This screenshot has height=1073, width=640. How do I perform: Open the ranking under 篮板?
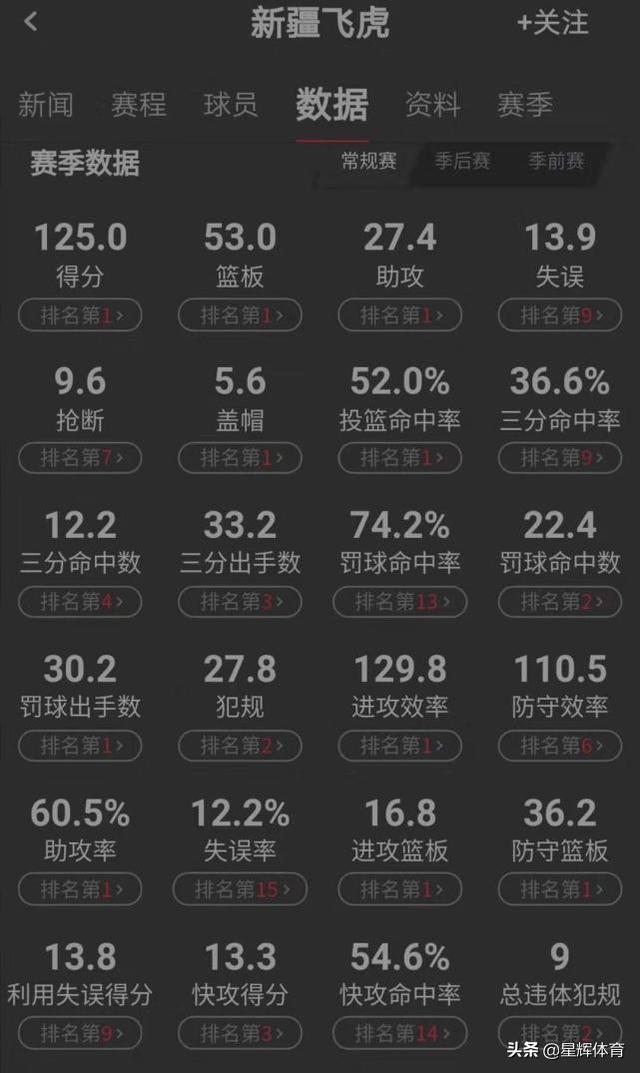[x=240, y=315]
